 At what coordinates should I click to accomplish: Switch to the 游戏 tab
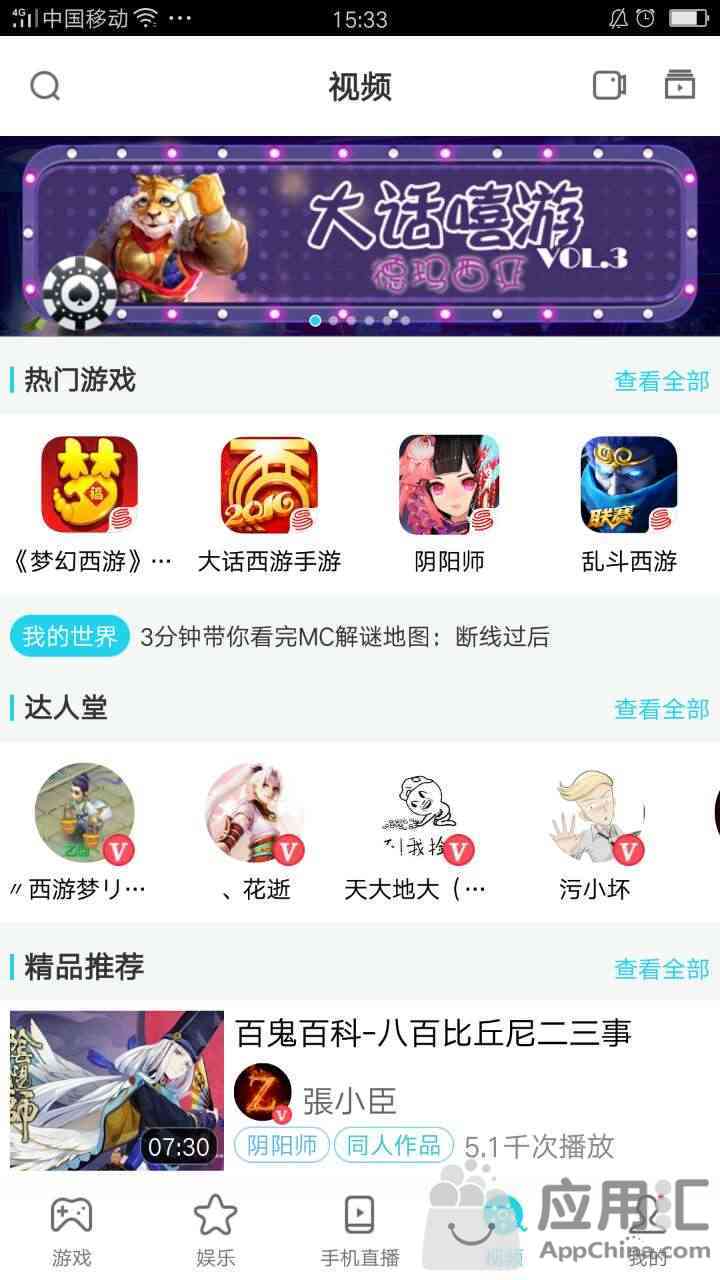(71, 1230)
